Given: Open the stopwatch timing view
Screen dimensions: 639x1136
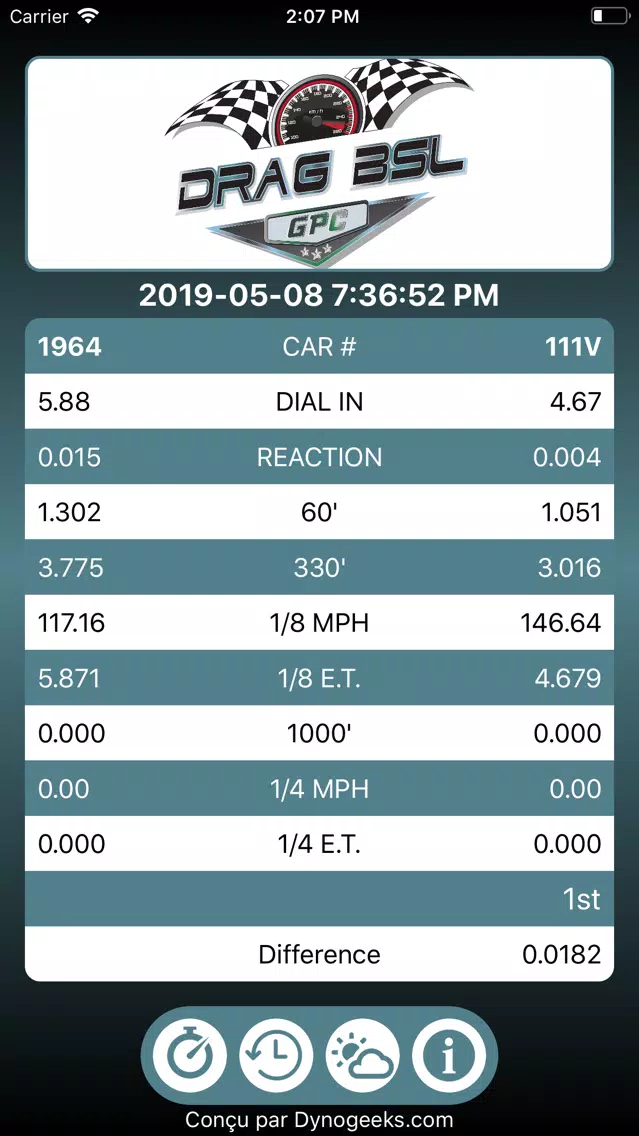Looking at the screenshot, I should (191, 1054).
